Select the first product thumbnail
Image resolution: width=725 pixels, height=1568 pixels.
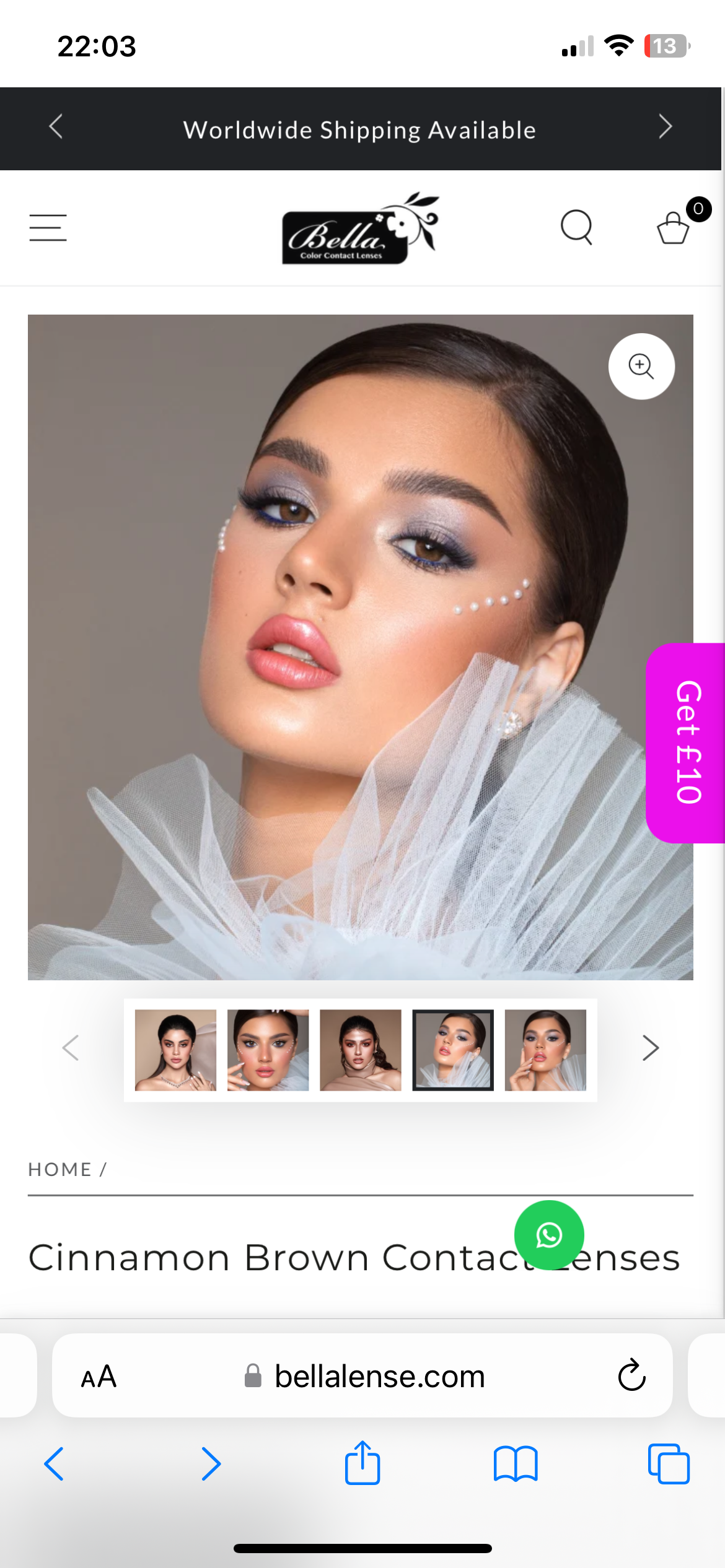[x=175, y=1050]
